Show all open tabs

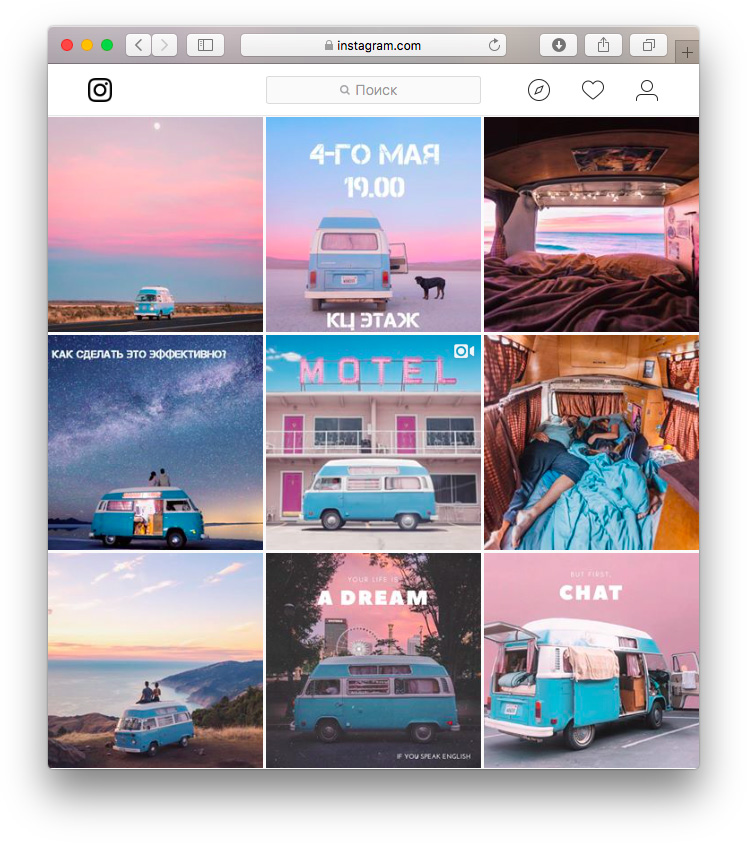pos(649,45)
